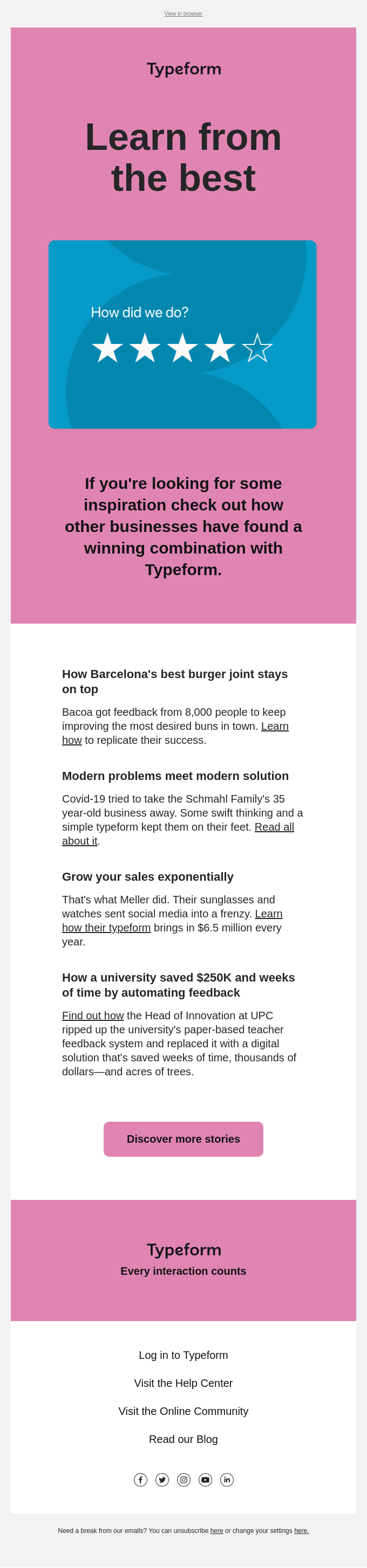Tap the Find out how link
Viewport: 367px width, 1568px height.
tap(93, 1016)
